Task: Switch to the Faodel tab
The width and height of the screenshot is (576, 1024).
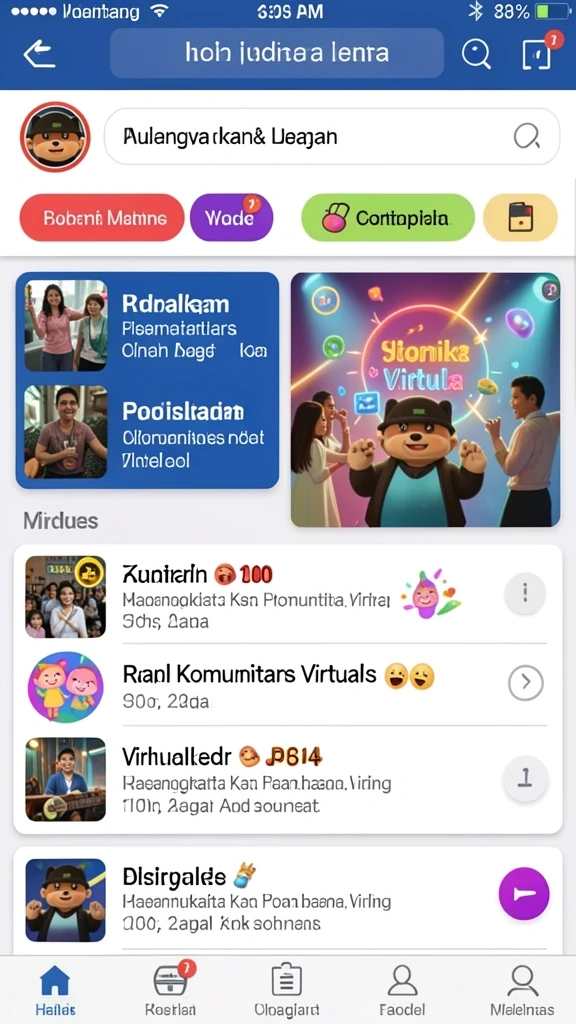Action: pos(402,989)
